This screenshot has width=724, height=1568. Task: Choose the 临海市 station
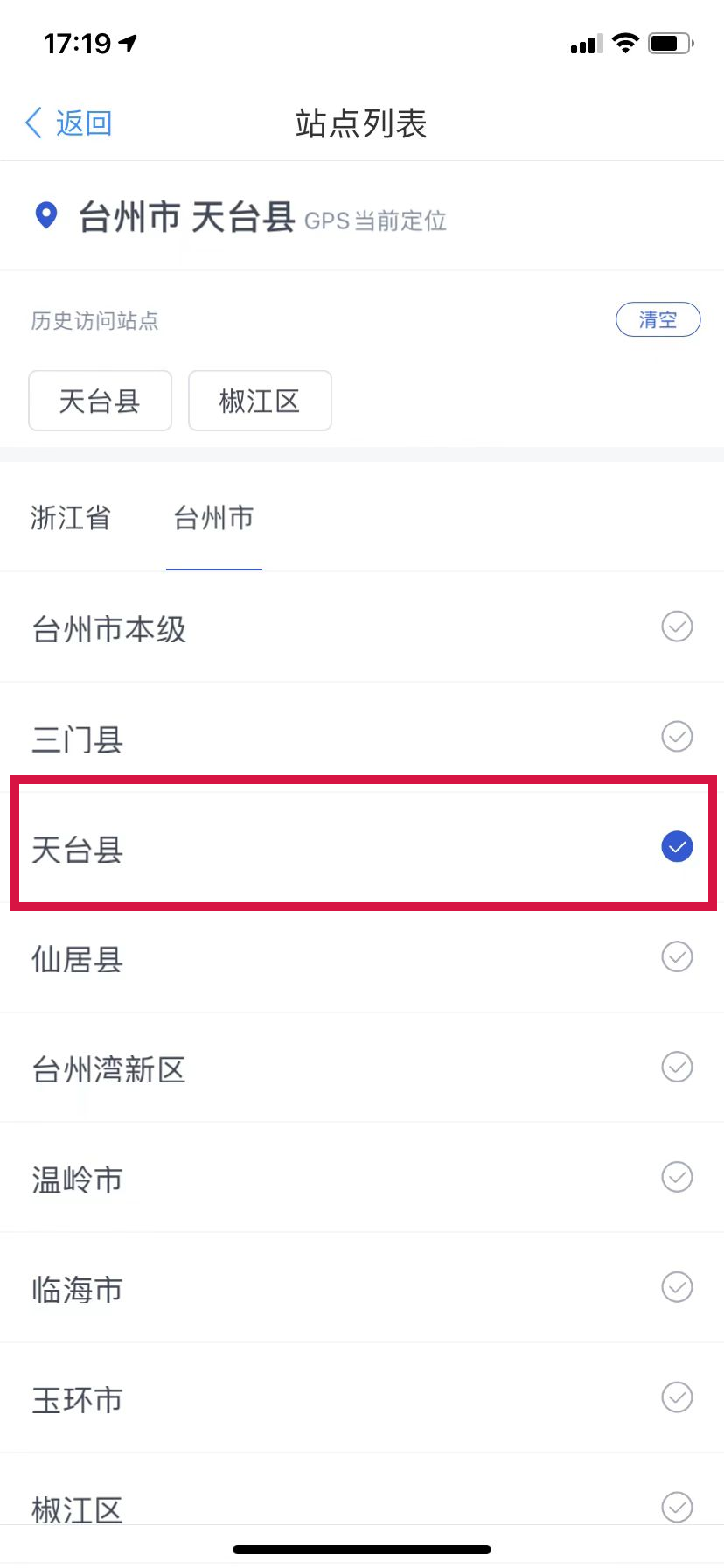(362, 1288)
